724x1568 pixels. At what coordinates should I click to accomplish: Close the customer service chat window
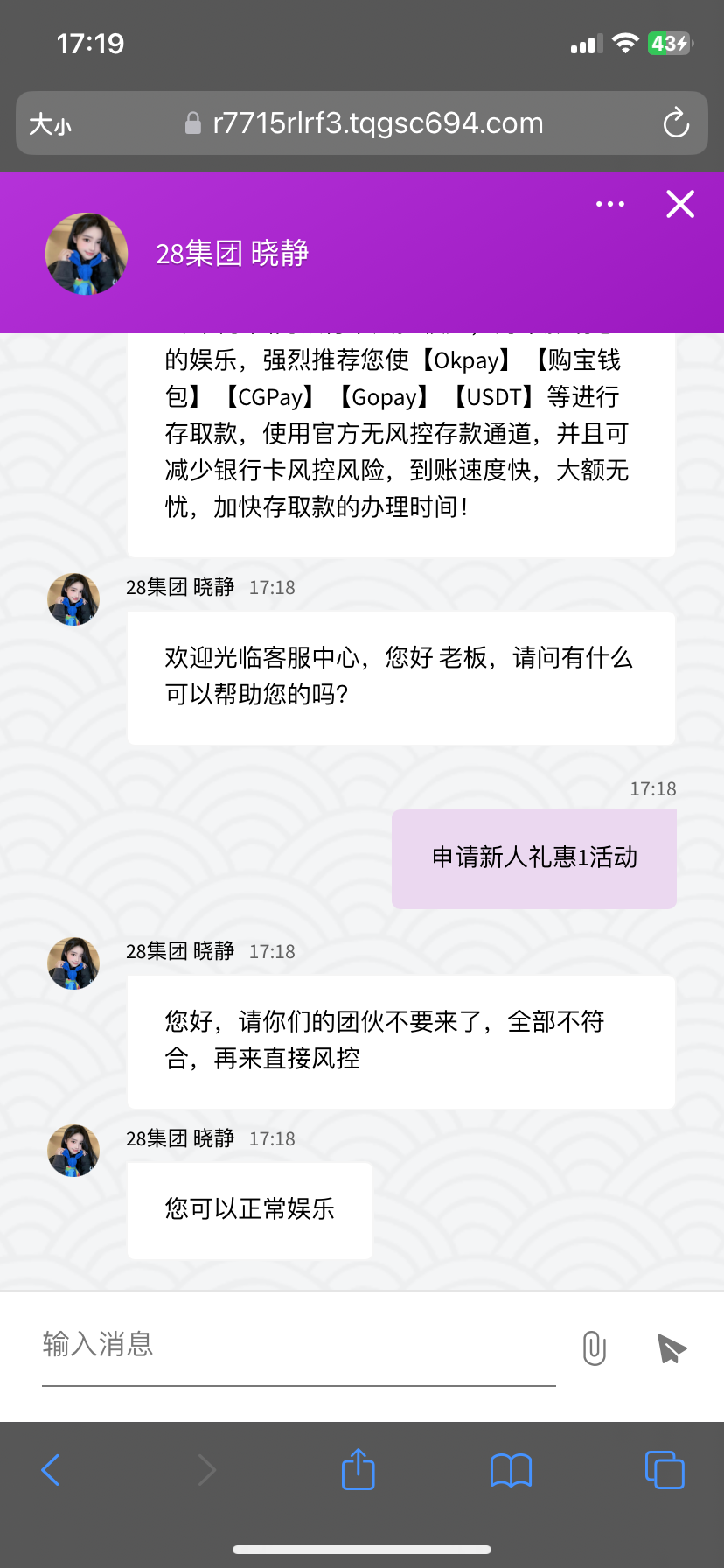[x=679, y=204]
